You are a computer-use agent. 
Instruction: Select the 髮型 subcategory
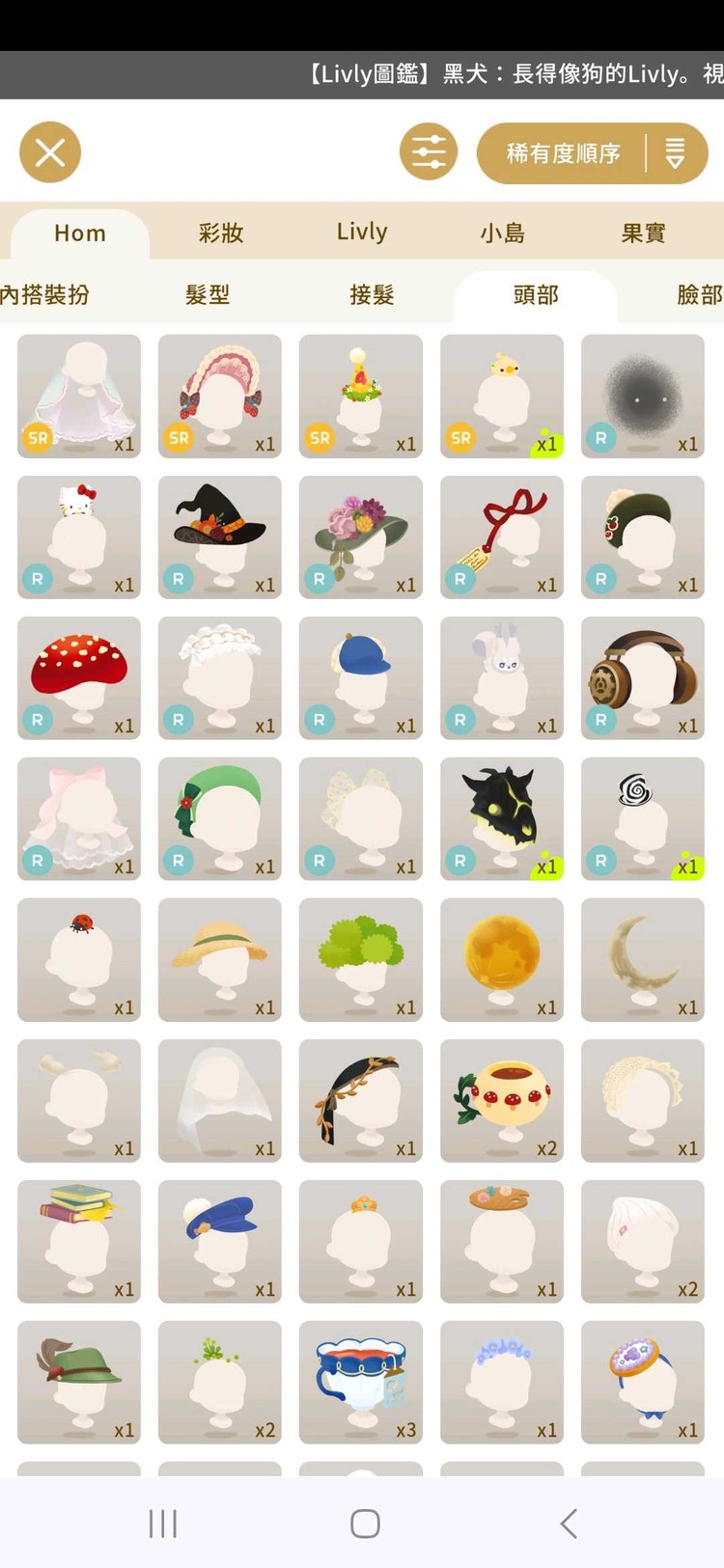(208, 294)
